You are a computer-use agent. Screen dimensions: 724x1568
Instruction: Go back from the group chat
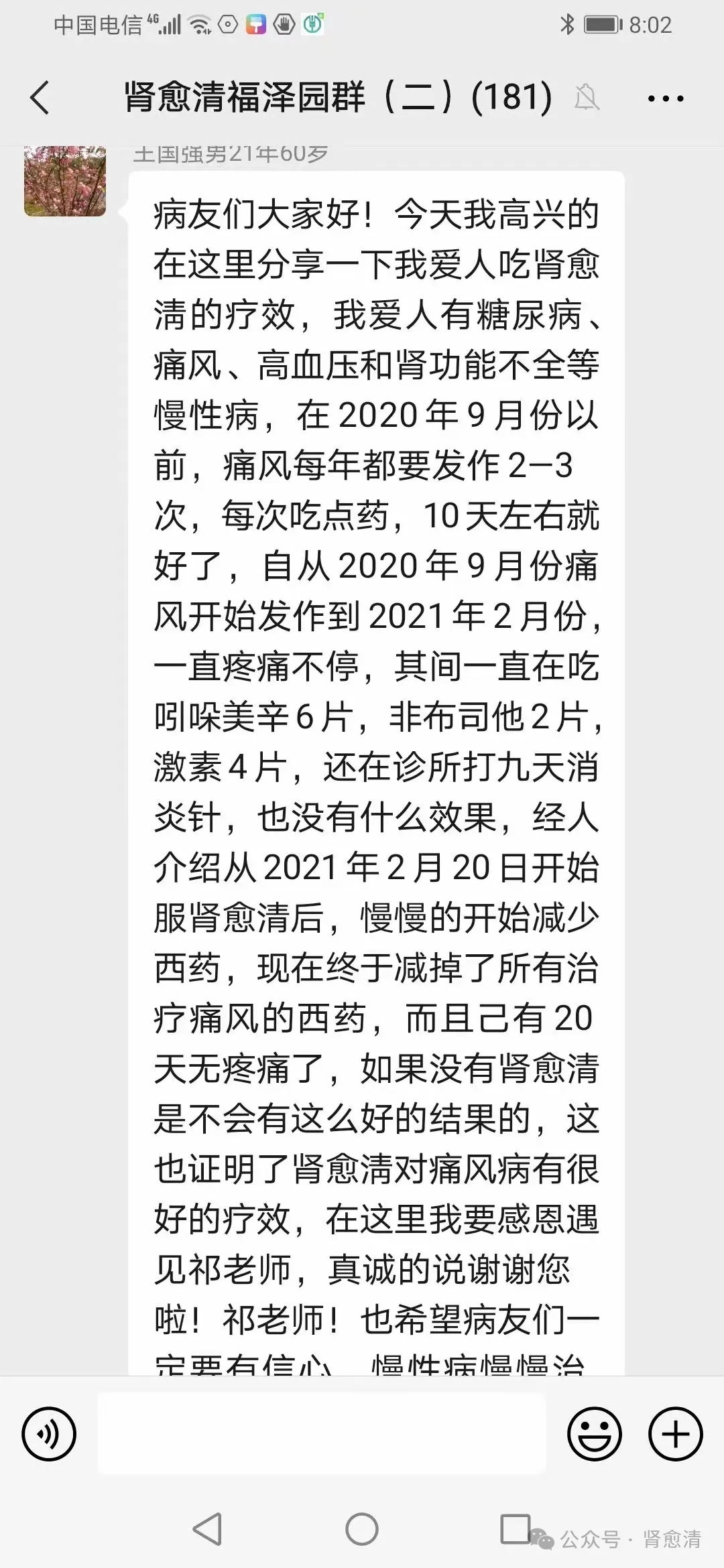[x=40, y=98]
